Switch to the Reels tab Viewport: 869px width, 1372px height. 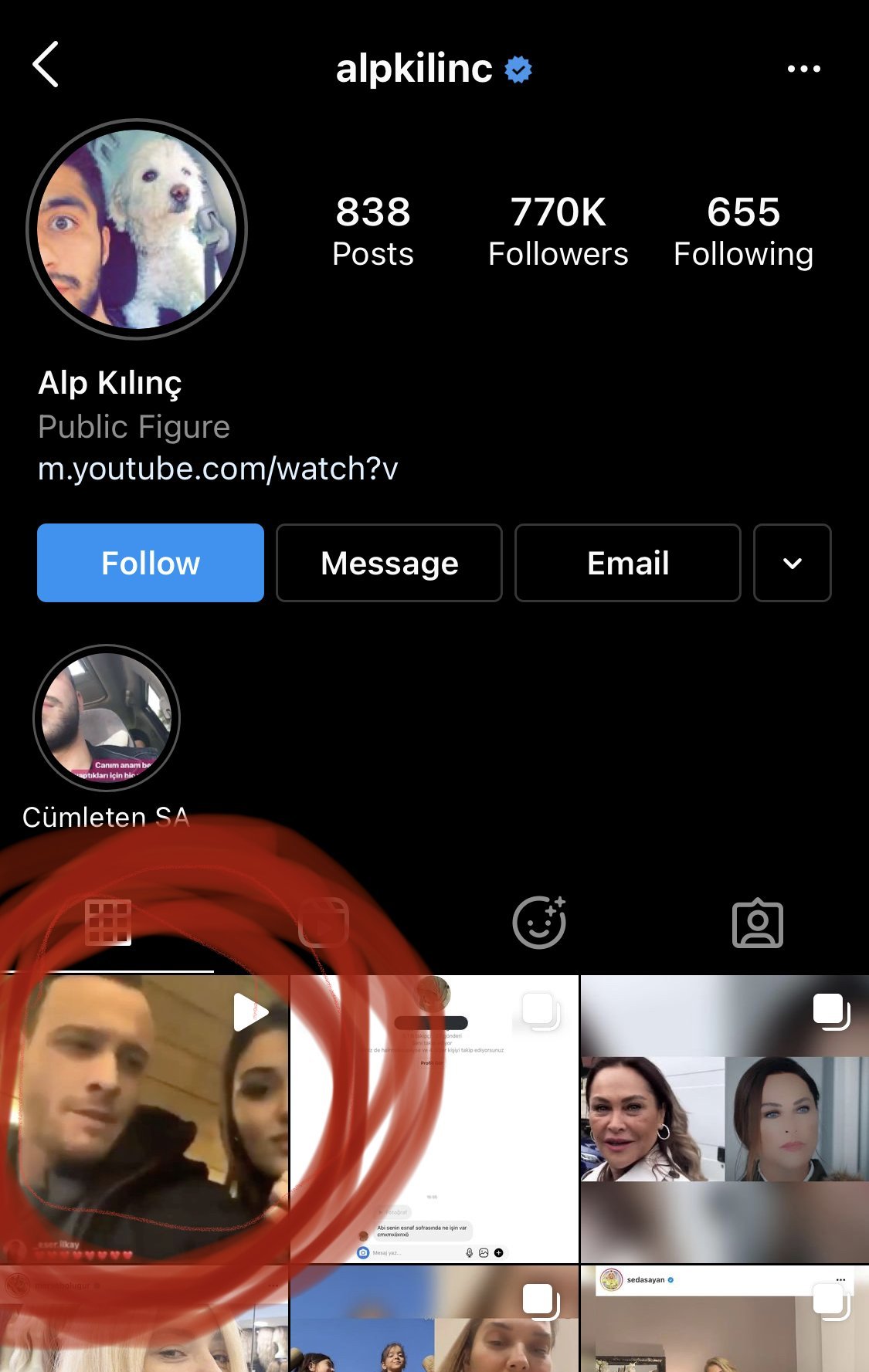pyautogui.click(x=324, y=923)
